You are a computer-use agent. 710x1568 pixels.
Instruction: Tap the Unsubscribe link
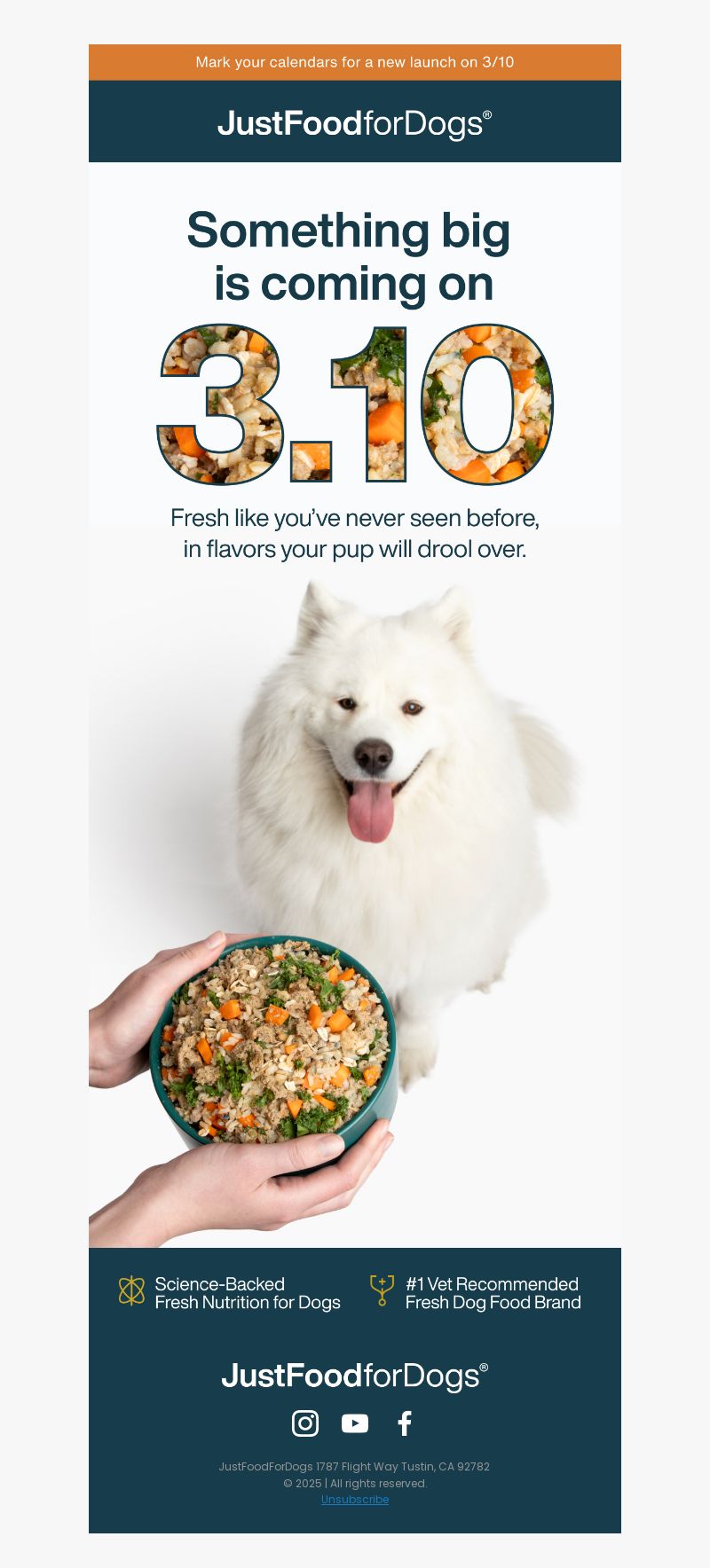click(x=355, y=1500)
